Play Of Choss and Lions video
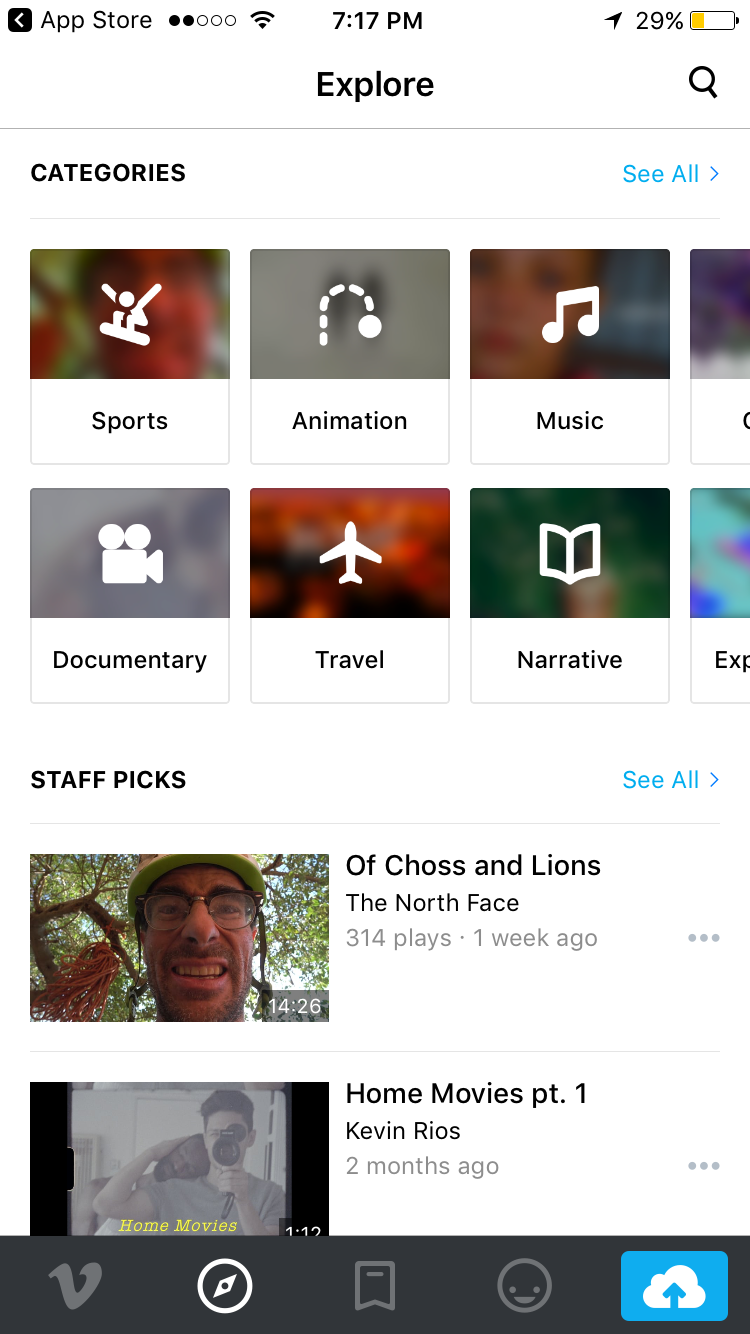The image size is (750, 1334). click(x=180, y=937)
